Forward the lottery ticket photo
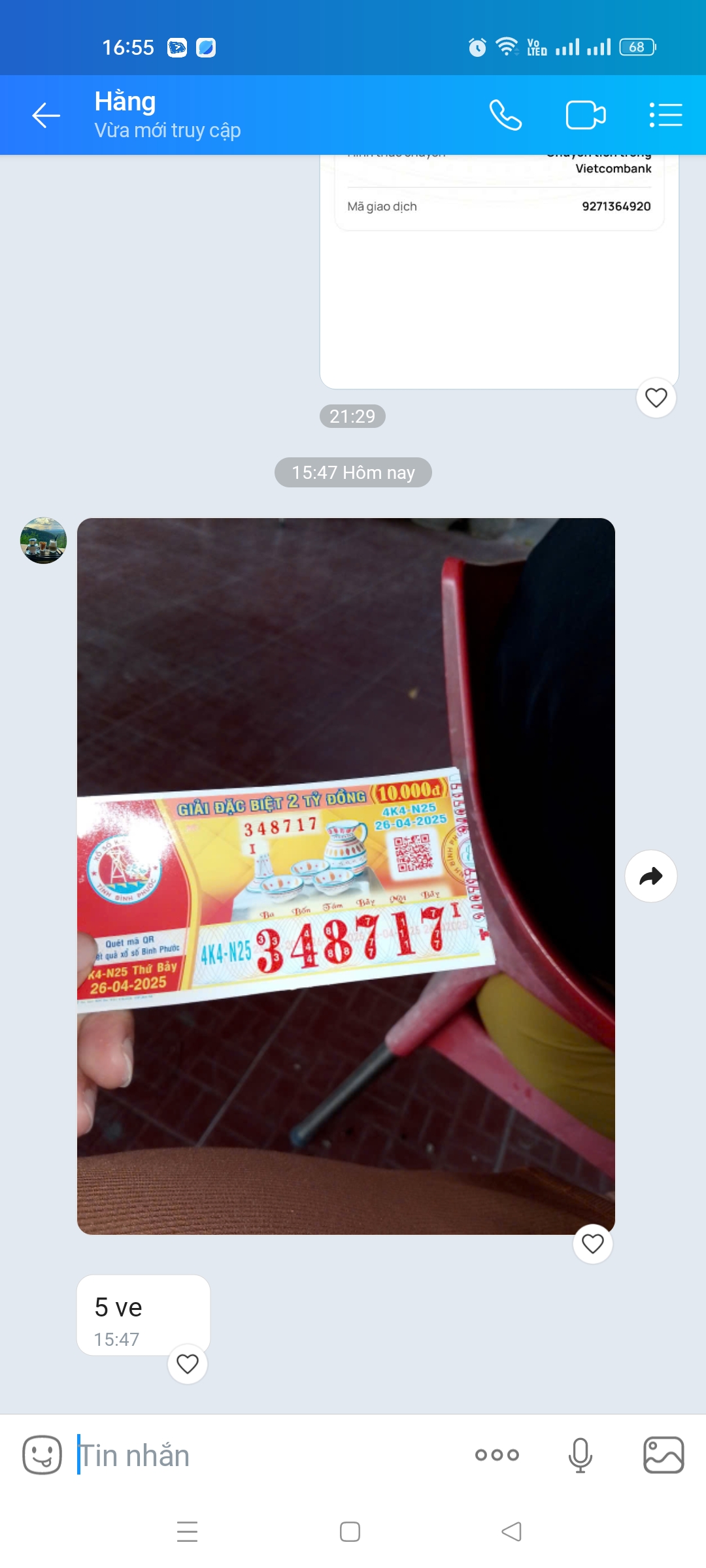 tap(651, 876)
